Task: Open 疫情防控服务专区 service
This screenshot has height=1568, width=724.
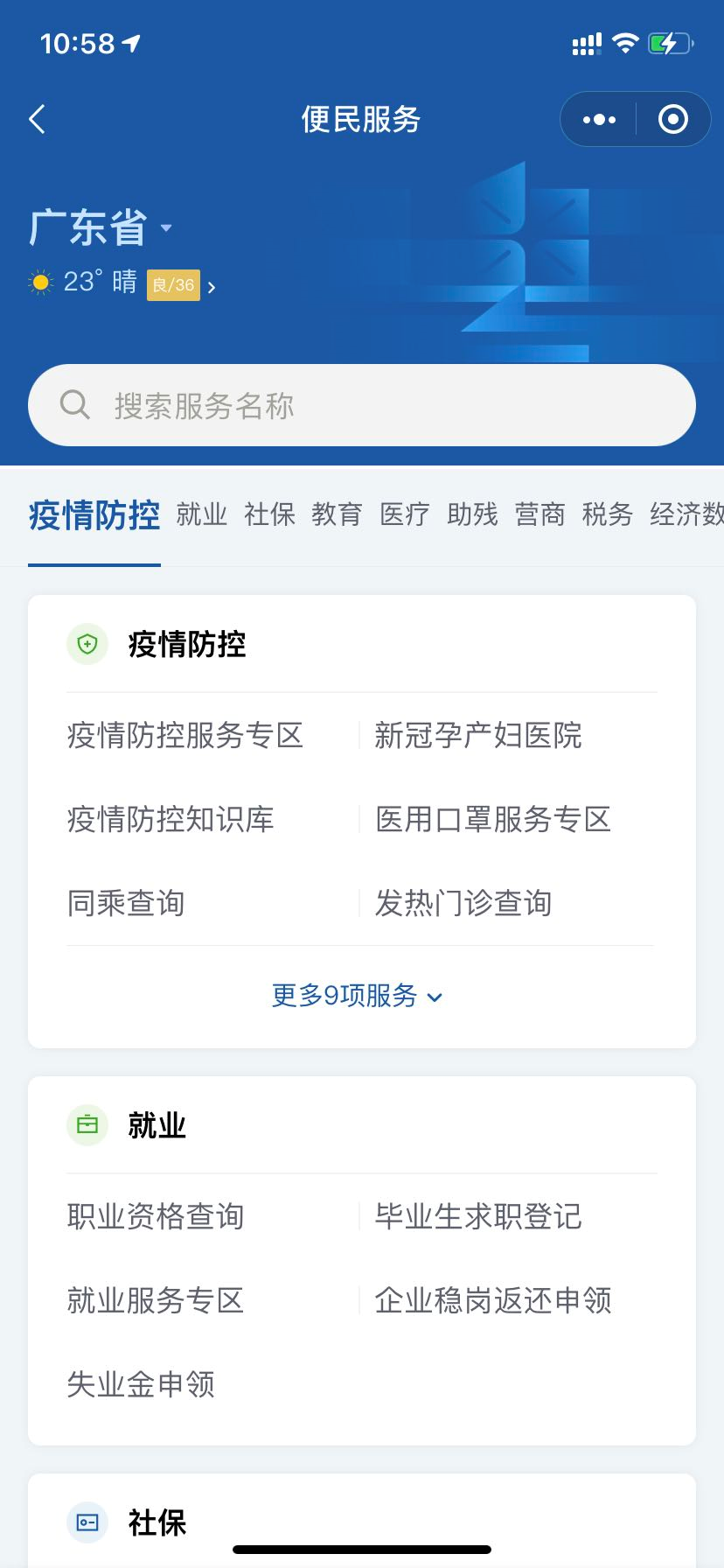Action: click(x=185, y=736)
